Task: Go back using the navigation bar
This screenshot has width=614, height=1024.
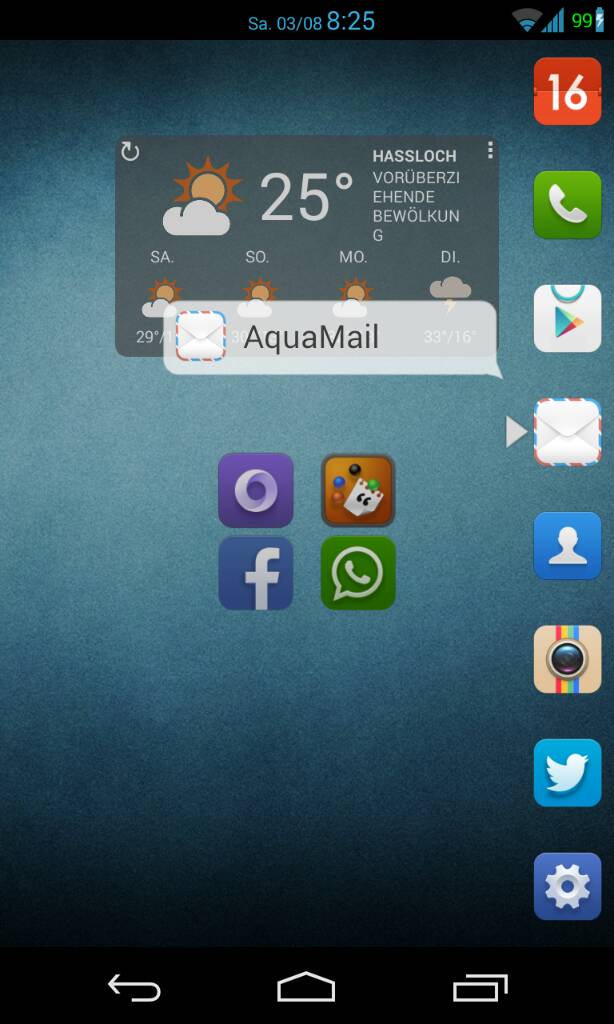Action: (134, 988)
